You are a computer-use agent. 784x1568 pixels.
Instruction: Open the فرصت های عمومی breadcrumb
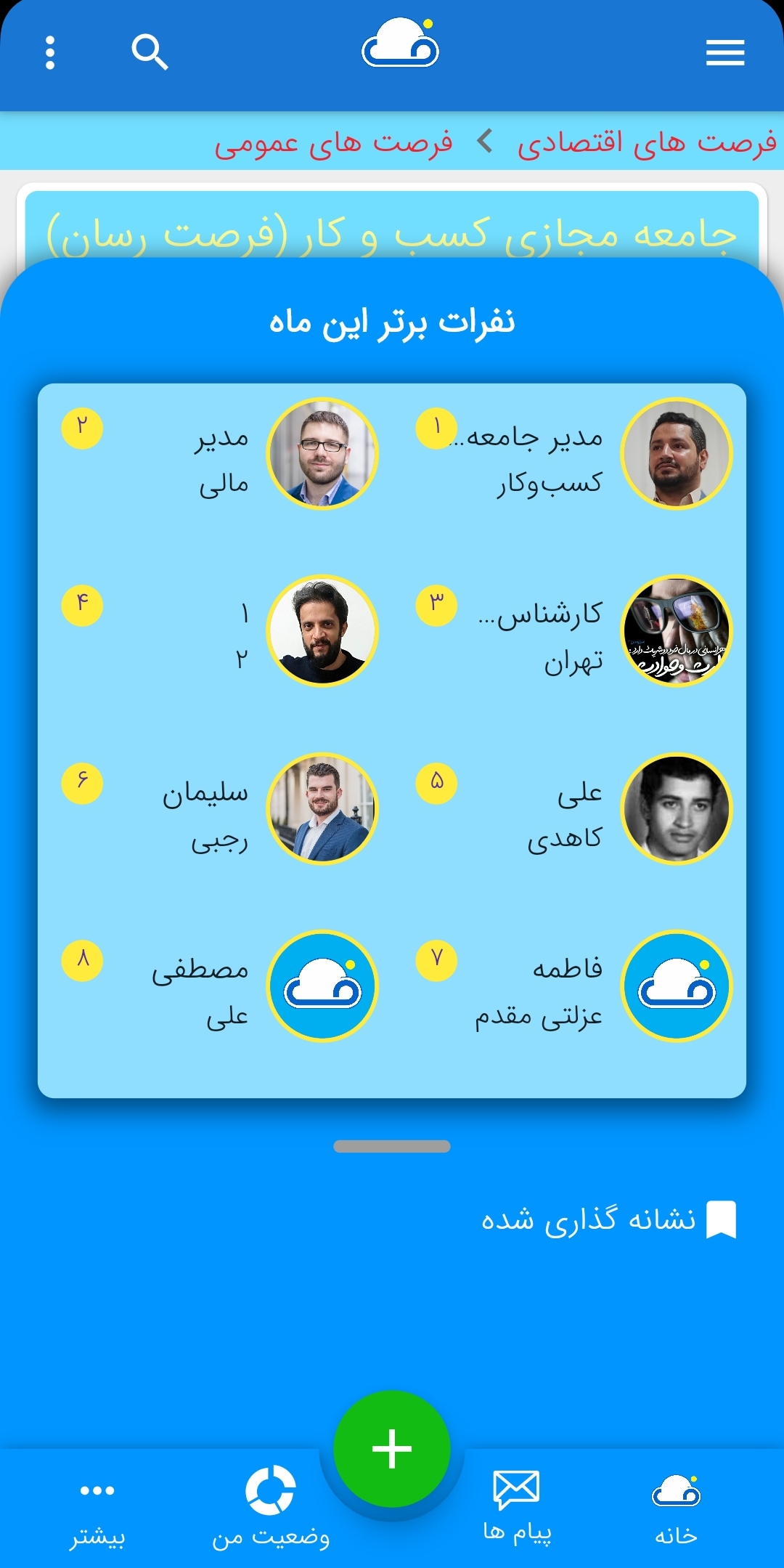click(333, 142)
